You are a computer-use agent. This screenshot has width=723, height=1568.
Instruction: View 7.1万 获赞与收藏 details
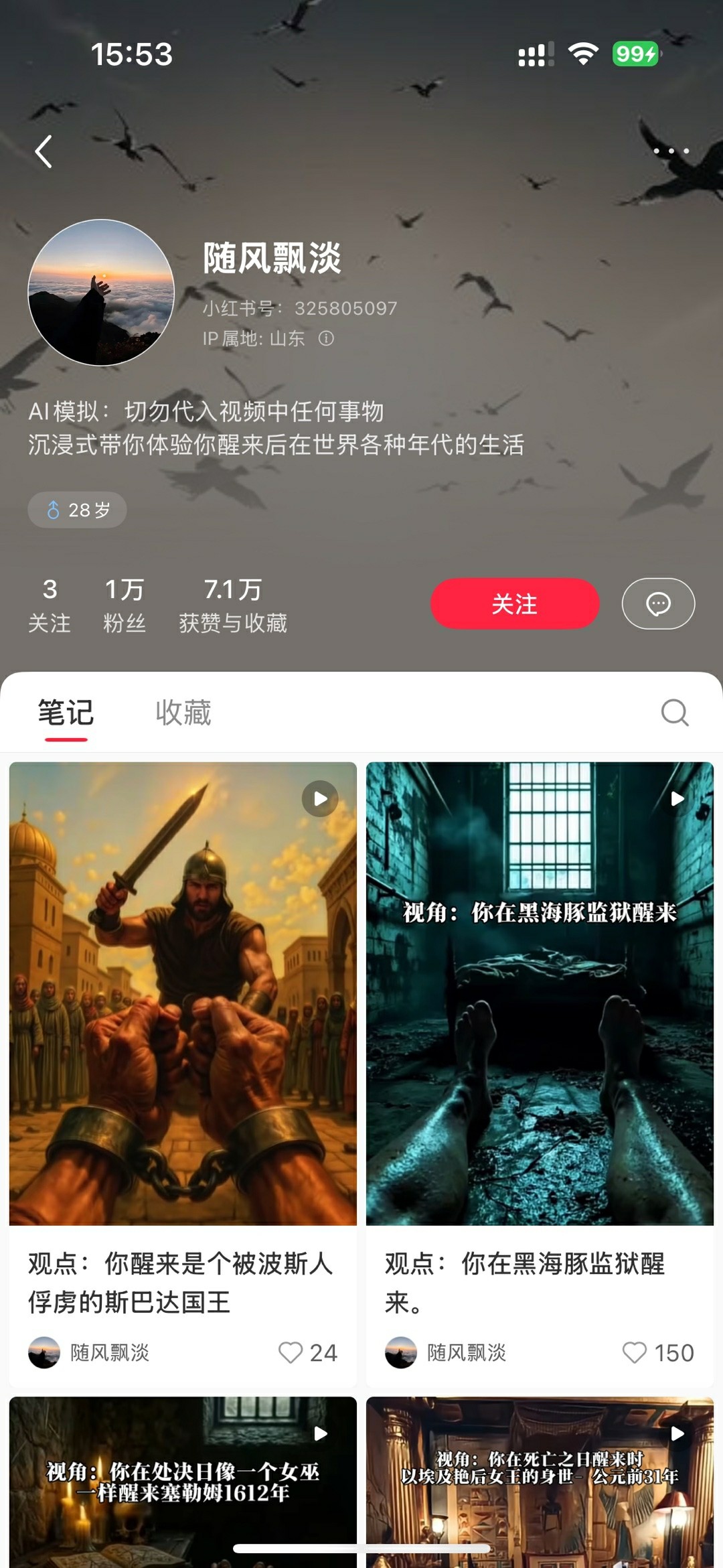pos(233,605)
